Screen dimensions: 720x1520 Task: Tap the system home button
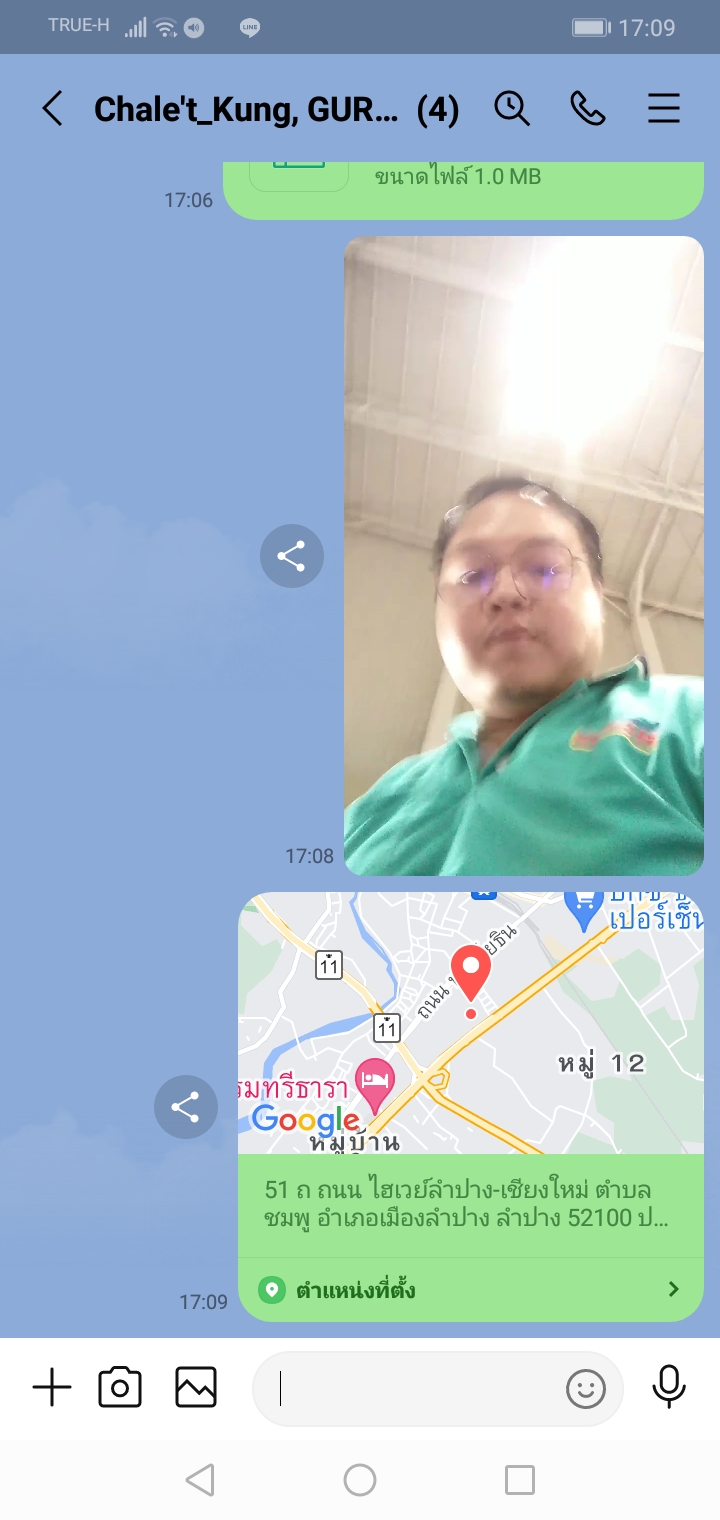point(360,1480)
